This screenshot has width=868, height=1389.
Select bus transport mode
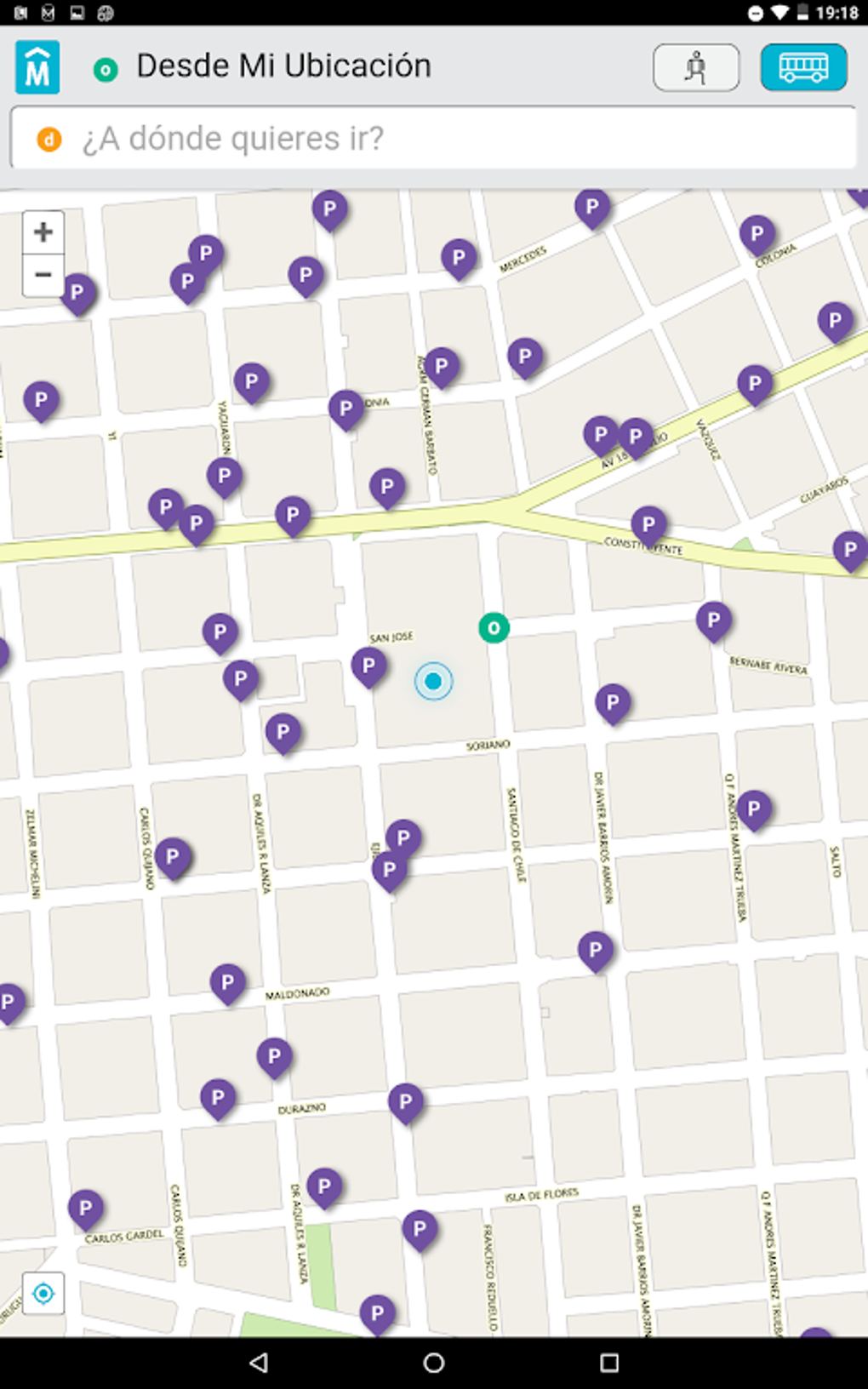pyautogui.click(x=803, y=67)
